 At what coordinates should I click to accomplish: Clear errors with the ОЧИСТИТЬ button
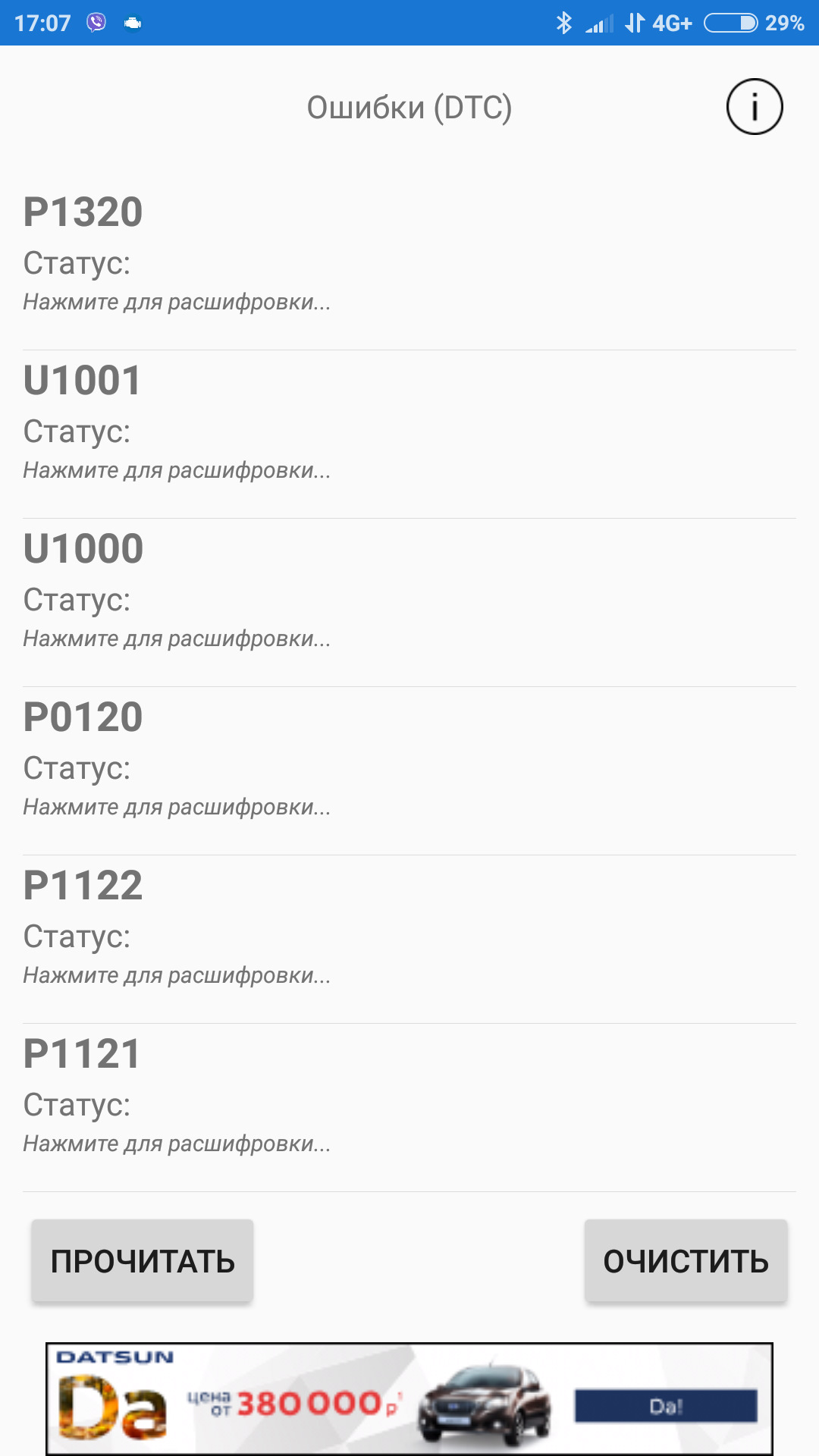[686, 1261]
